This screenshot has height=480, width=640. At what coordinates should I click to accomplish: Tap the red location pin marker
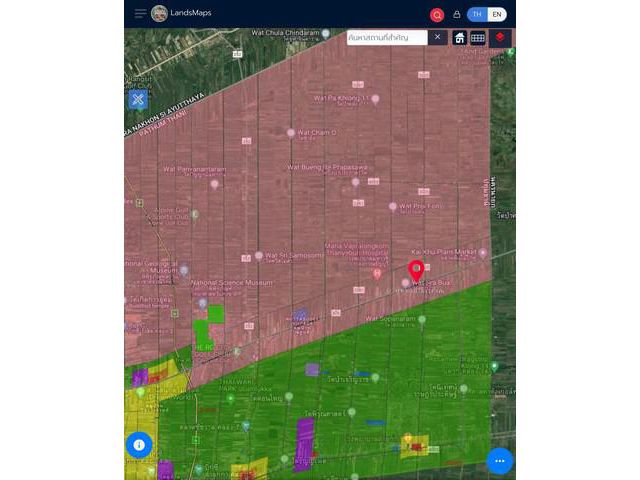pyautogui.click(x=416, y=270)
